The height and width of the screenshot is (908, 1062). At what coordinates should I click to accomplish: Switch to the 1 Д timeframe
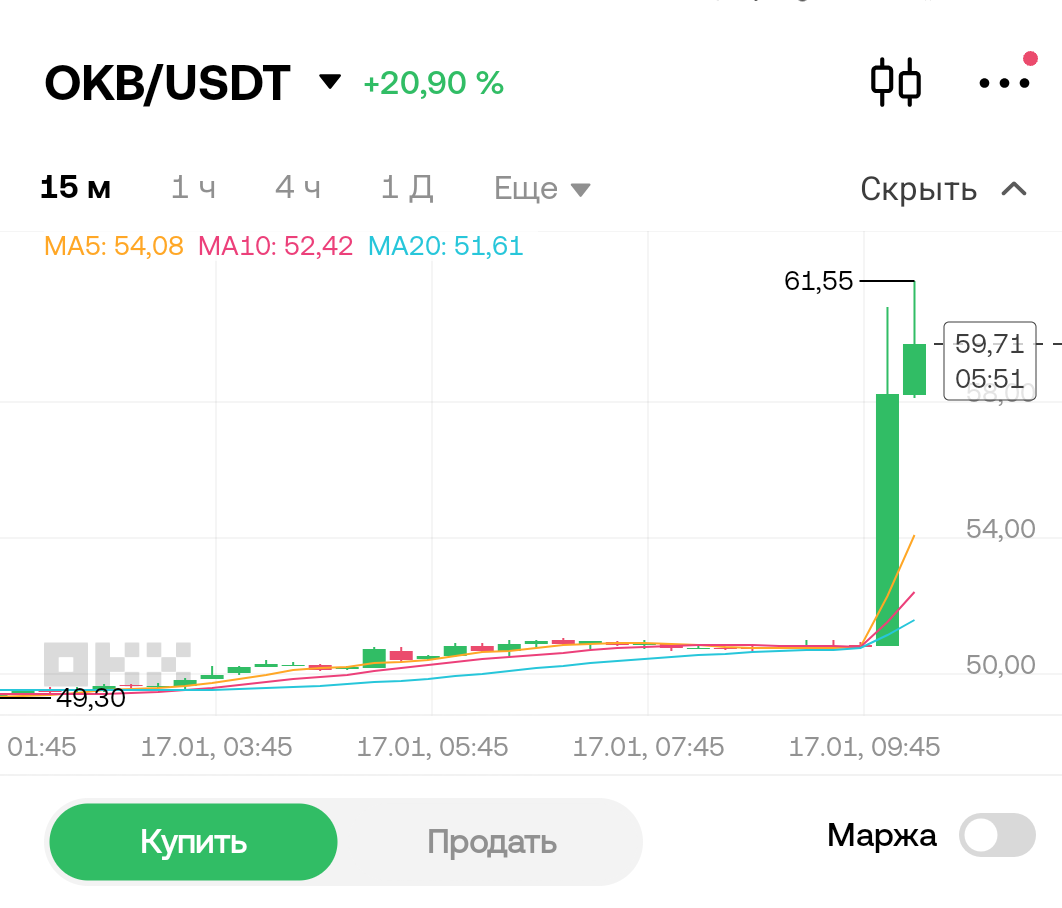point(407,188)
